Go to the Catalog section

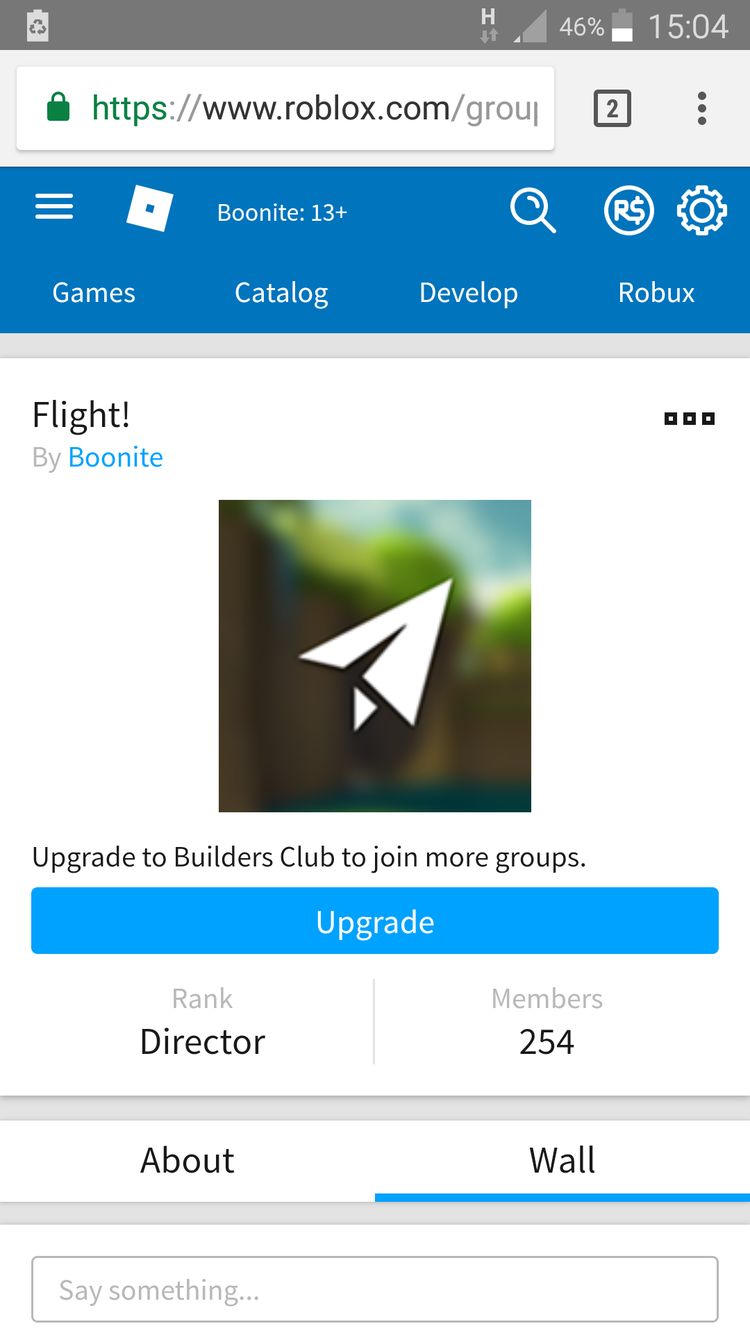281,293
